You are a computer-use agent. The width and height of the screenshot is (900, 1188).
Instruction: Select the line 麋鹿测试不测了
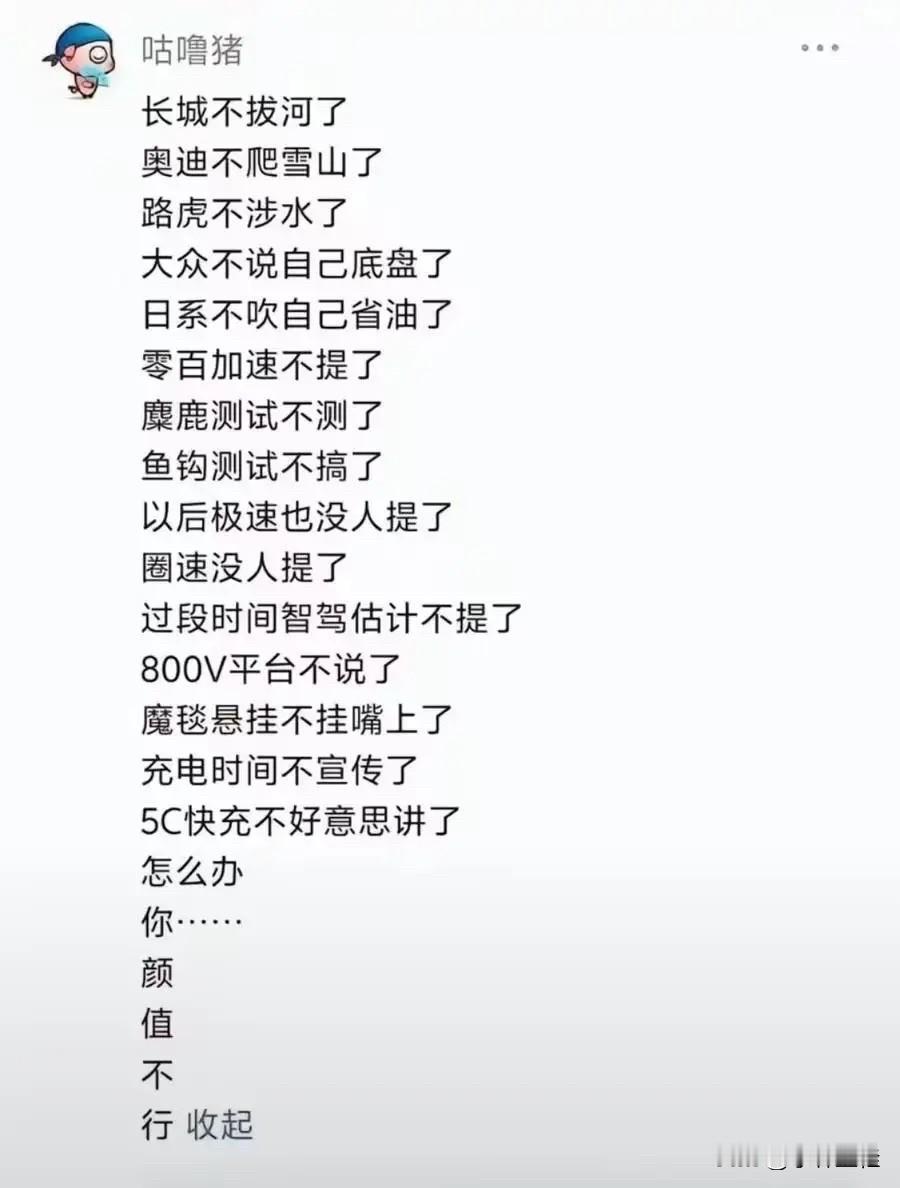click(258, 416)
